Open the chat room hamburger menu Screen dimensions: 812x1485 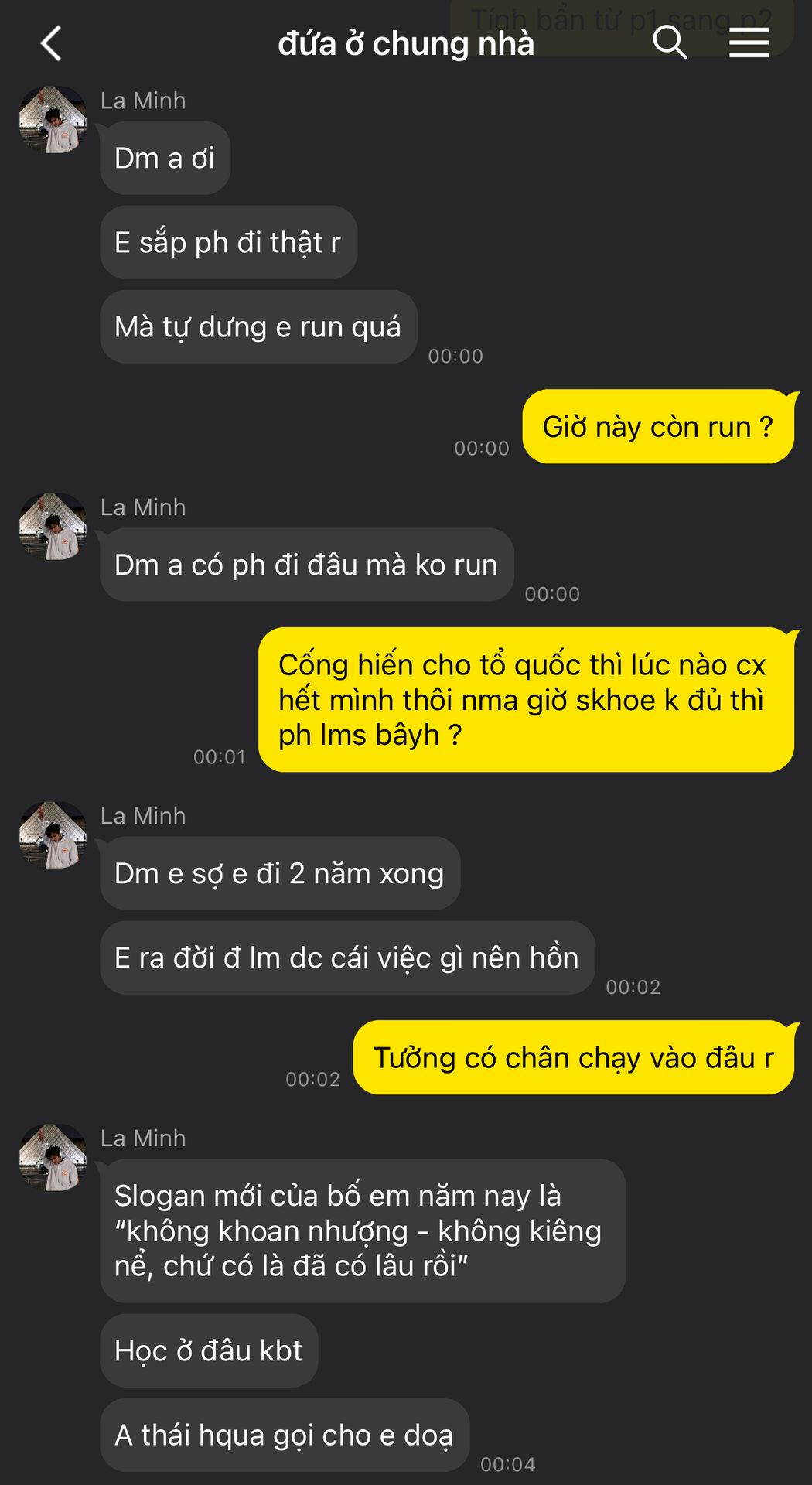click(x=749, y=43)
